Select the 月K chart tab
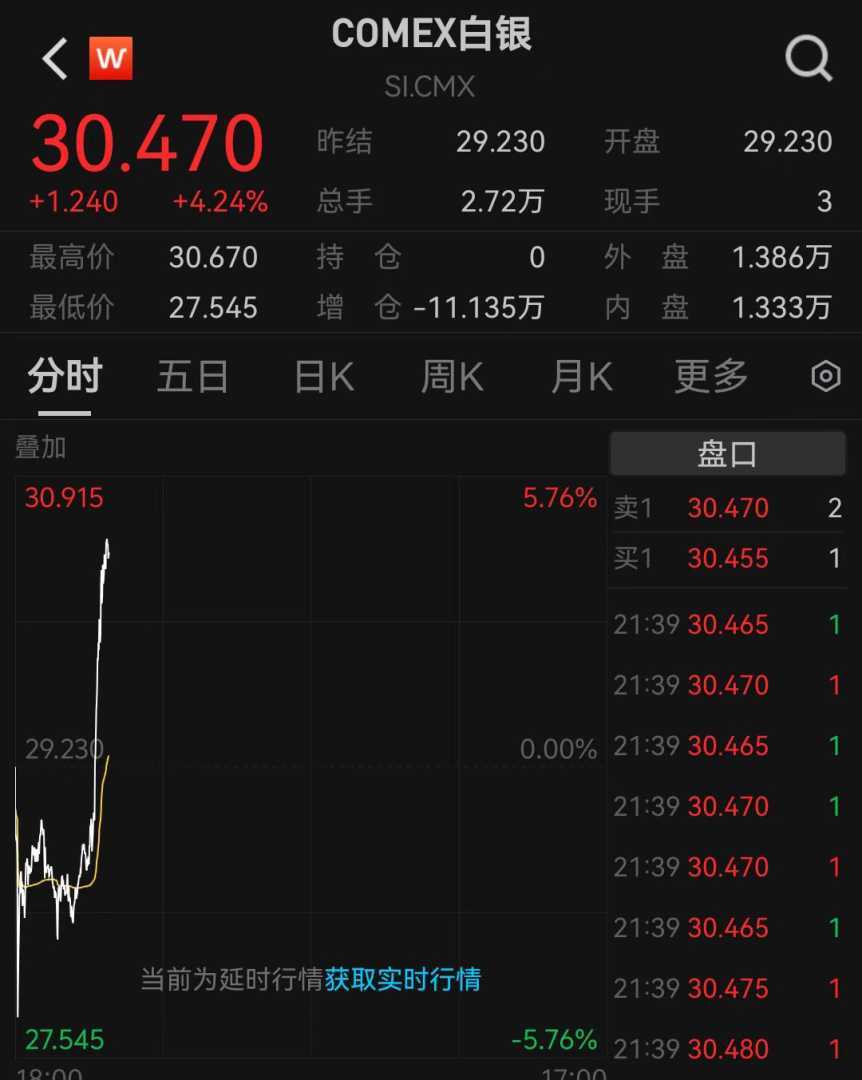 click(x=581, y=378)
